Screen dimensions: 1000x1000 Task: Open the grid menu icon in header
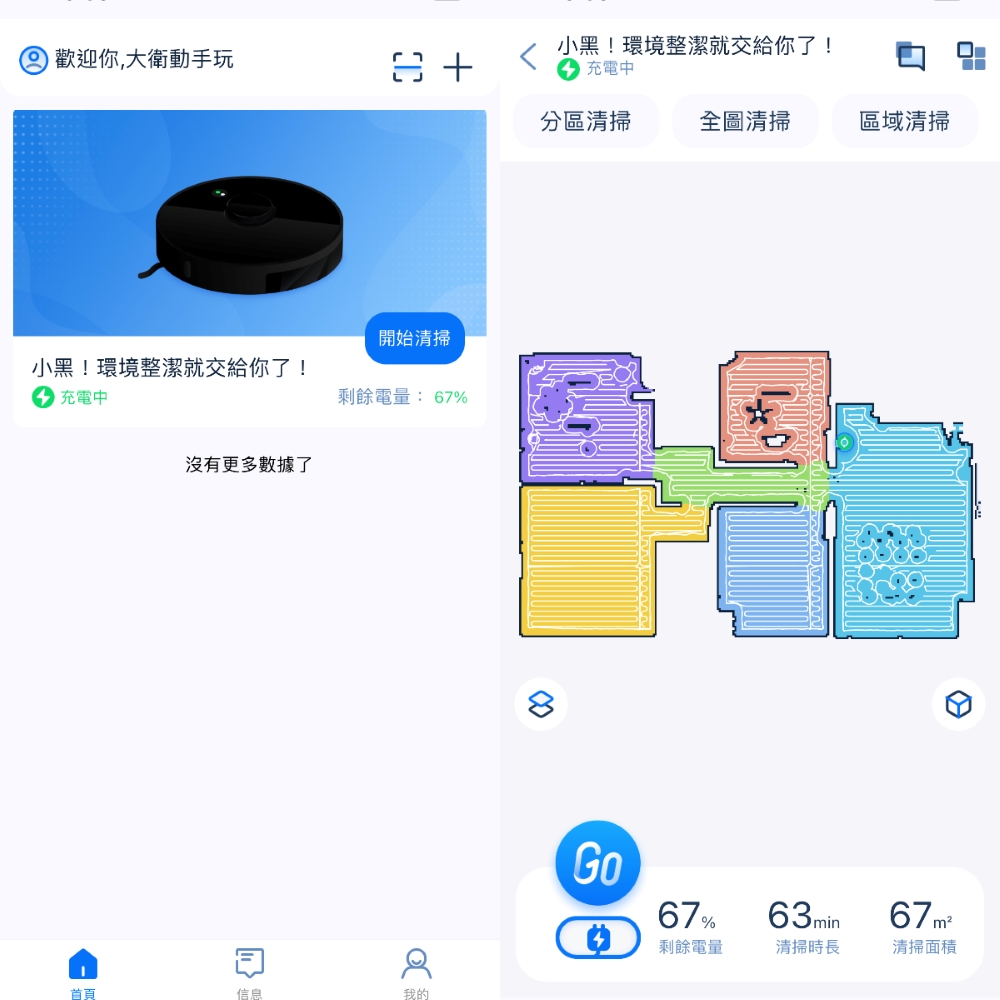click(971, 56)
